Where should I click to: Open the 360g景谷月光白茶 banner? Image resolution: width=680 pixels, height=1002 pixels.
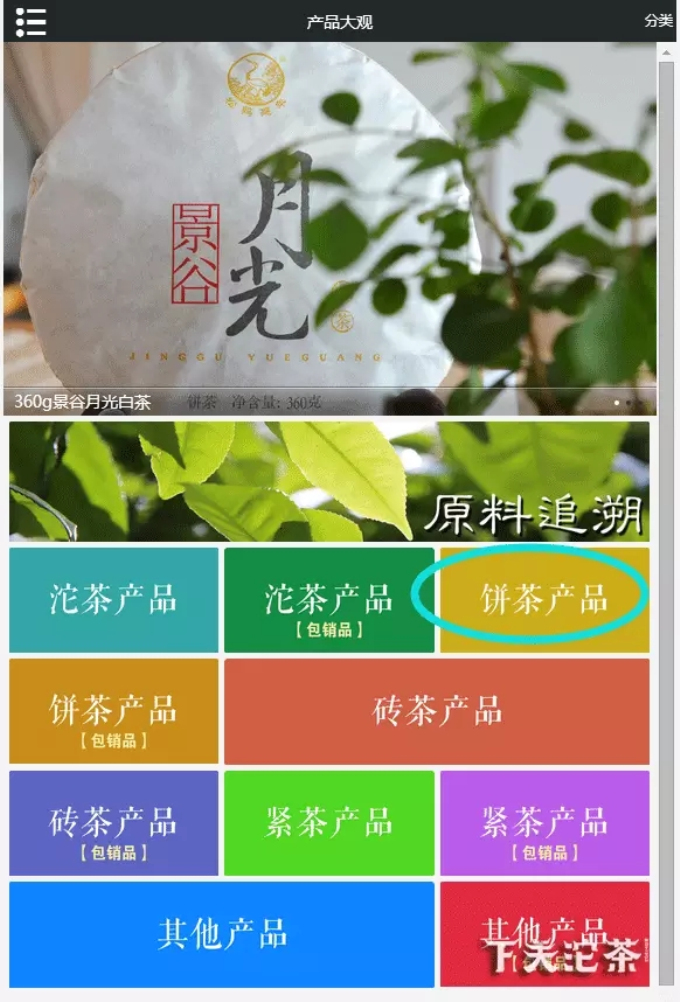330,228
